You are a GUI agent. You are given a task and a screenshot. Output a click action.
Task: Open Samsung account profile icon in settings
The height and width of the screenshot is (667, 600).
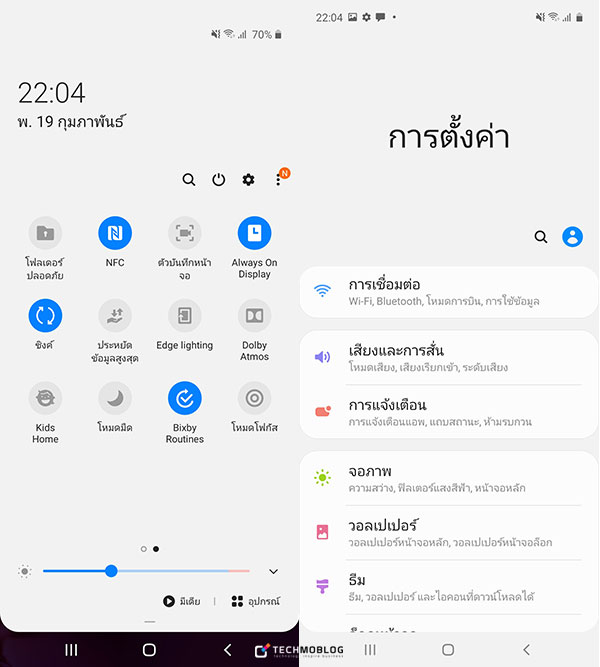click(572, 237)
